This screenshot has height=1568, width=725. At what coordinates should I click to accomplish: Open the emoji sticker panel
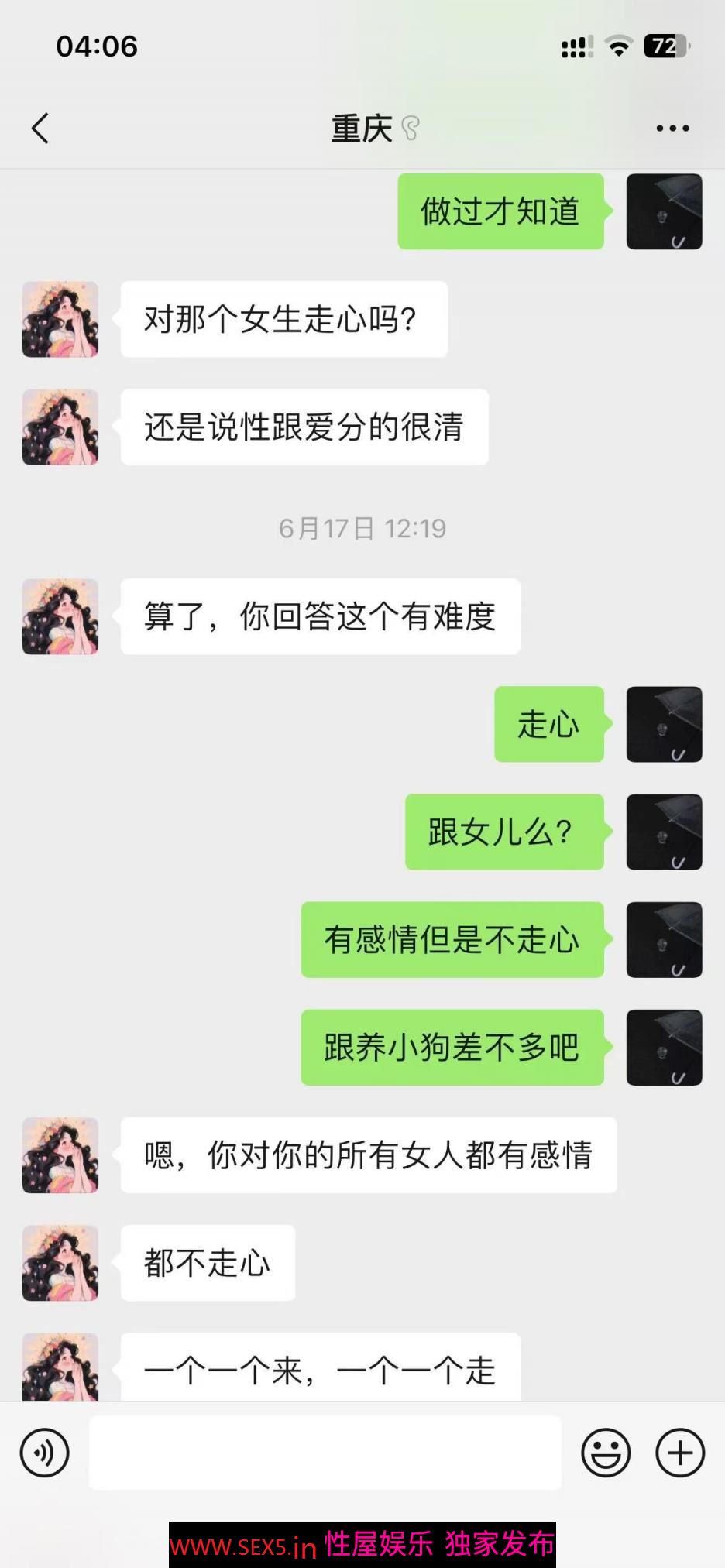(606, 1453)
